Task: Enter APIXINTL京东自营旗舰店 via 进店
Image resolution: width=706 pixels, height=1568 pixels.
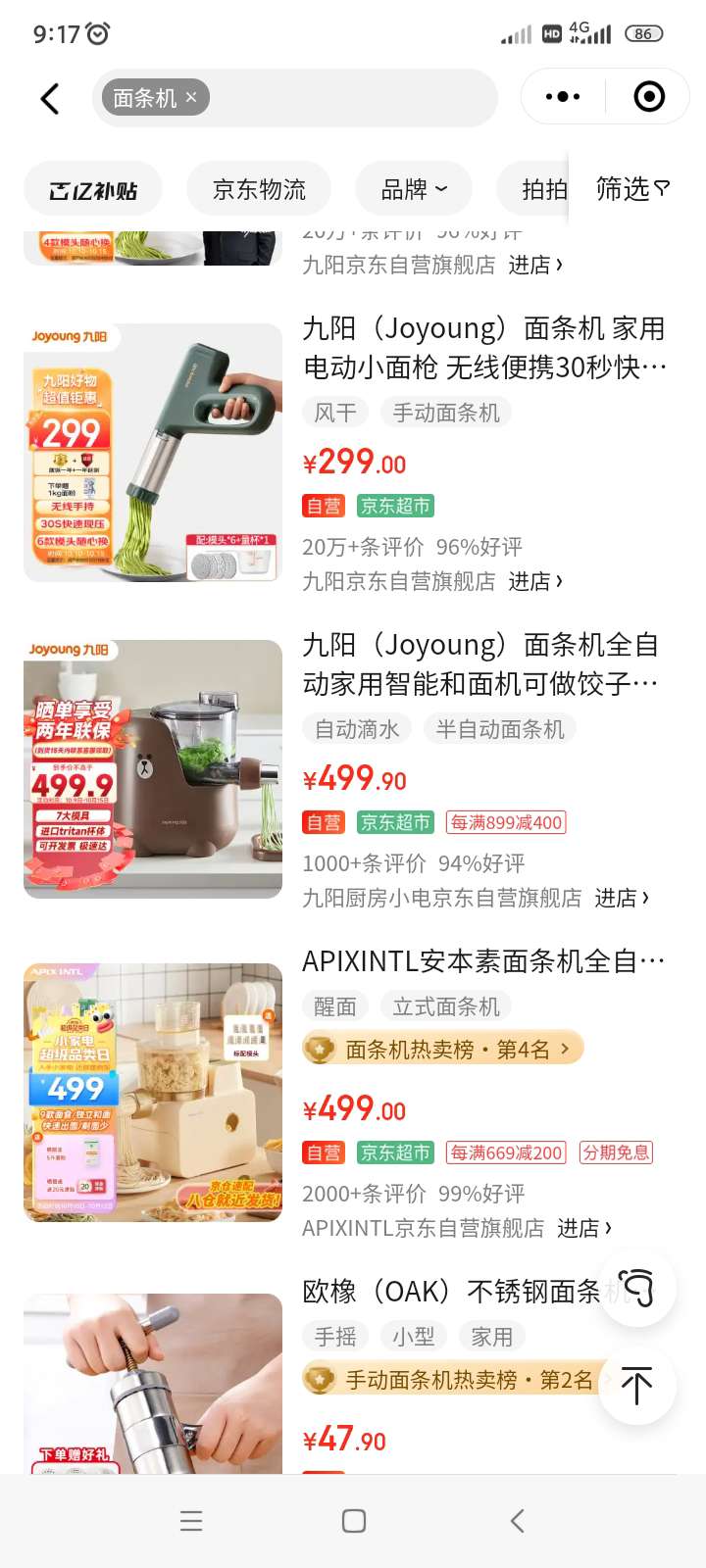Action: coord(584,1228)
